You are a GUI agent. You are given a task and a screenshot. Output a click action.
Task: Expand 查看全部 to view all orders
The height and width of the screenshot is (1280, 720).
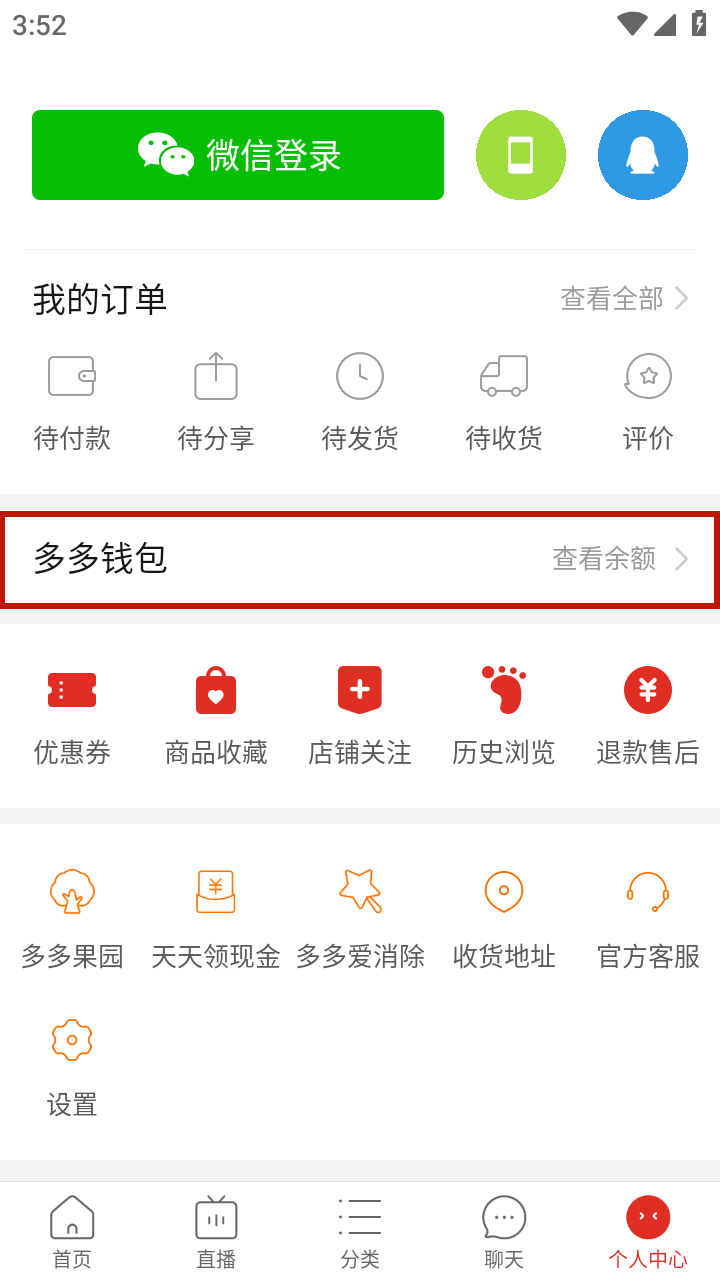point(622,298)
